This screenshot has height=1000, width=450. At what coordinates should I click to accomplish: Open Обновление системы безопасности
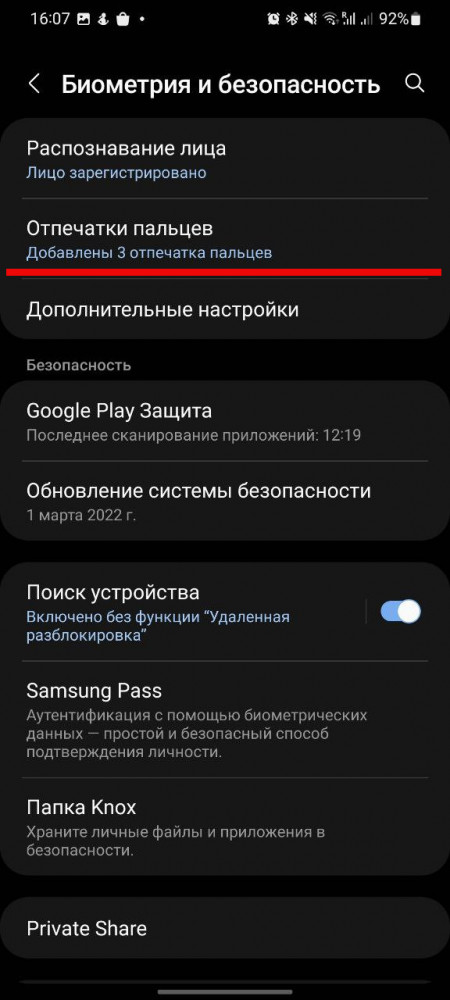click(225, 501)
